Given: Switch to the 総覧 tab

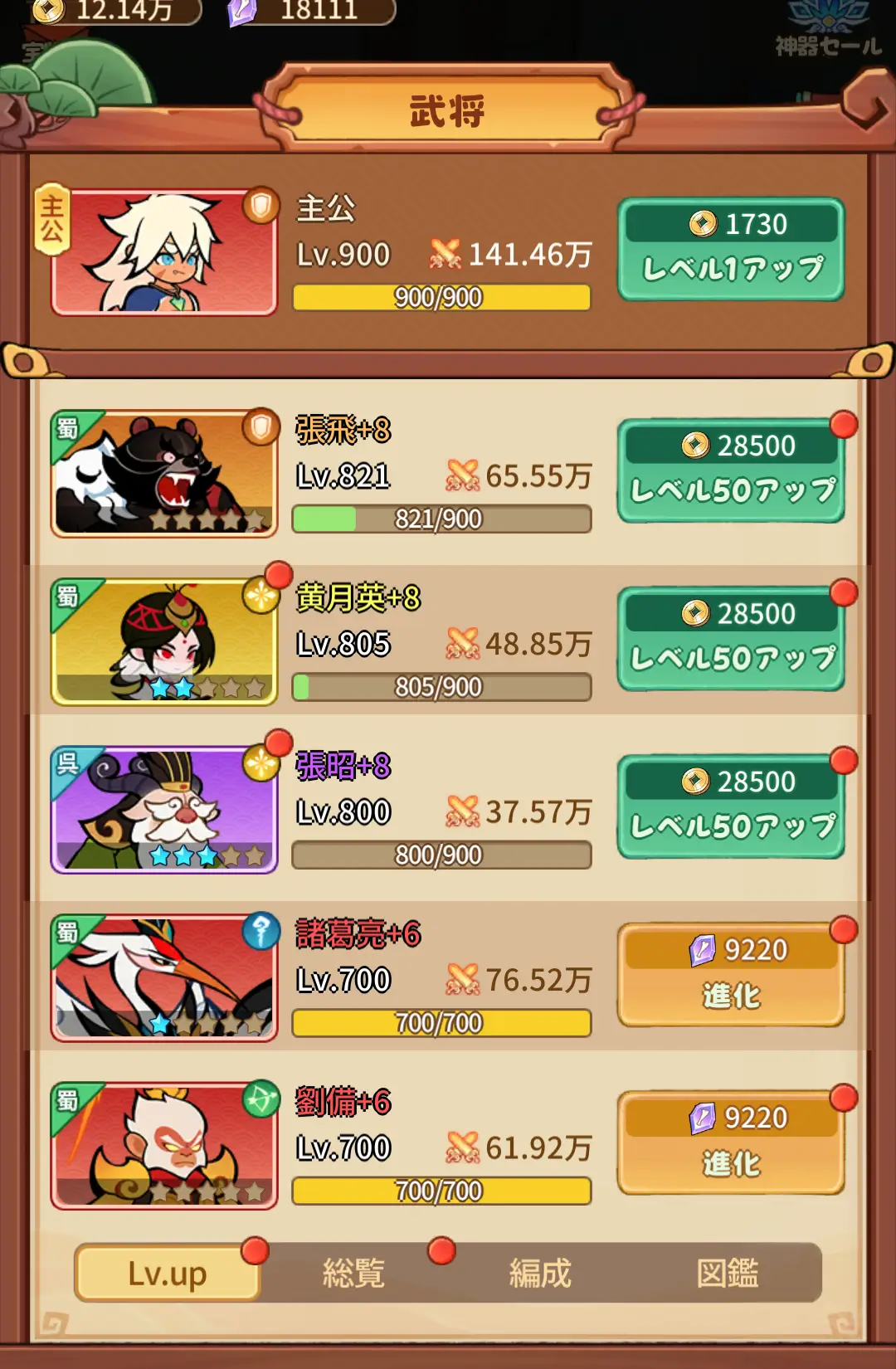Looking at the screenshot, I should (354, 1273).
